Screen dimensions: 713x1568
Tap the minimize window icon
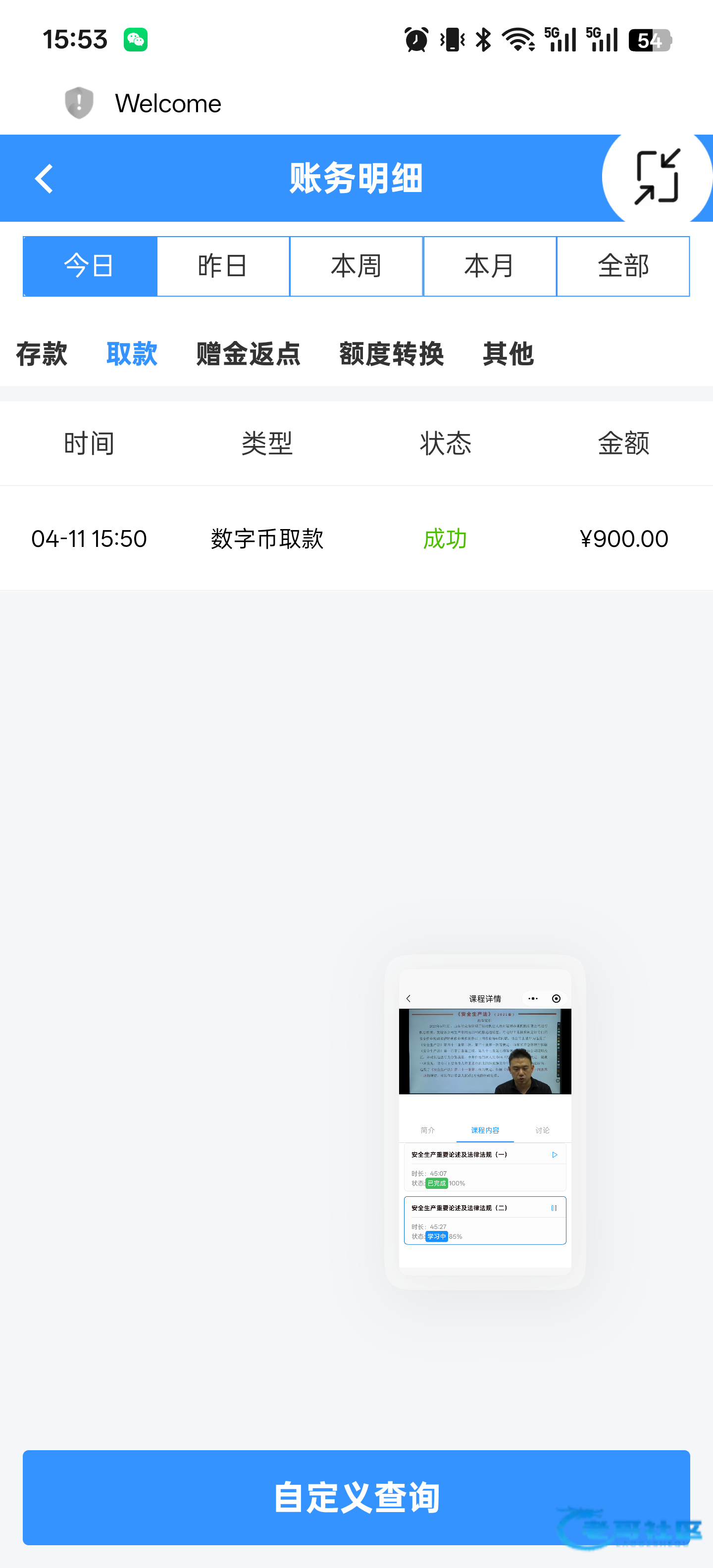657,177
